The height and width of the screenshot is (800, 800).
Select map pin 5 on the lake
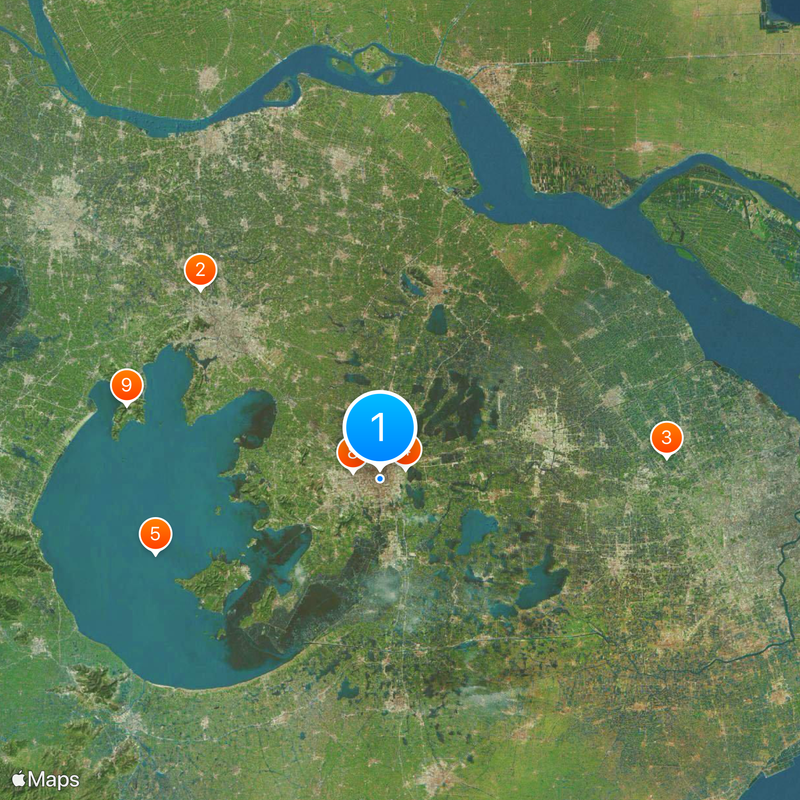pyautogui.click(x=154, y=534)
